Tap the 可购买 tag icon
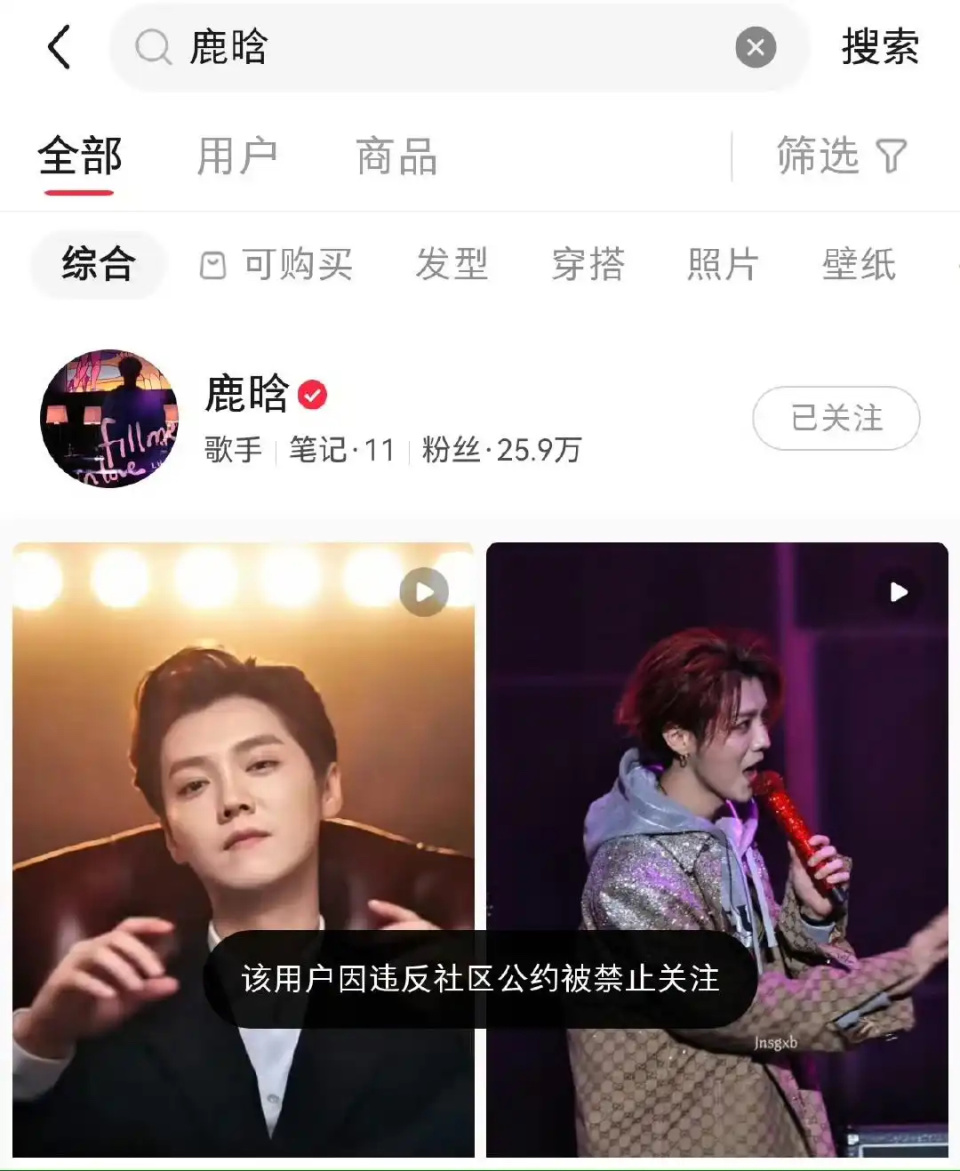This screenshot has height=1171, width=960. click(x=212, y=264)
